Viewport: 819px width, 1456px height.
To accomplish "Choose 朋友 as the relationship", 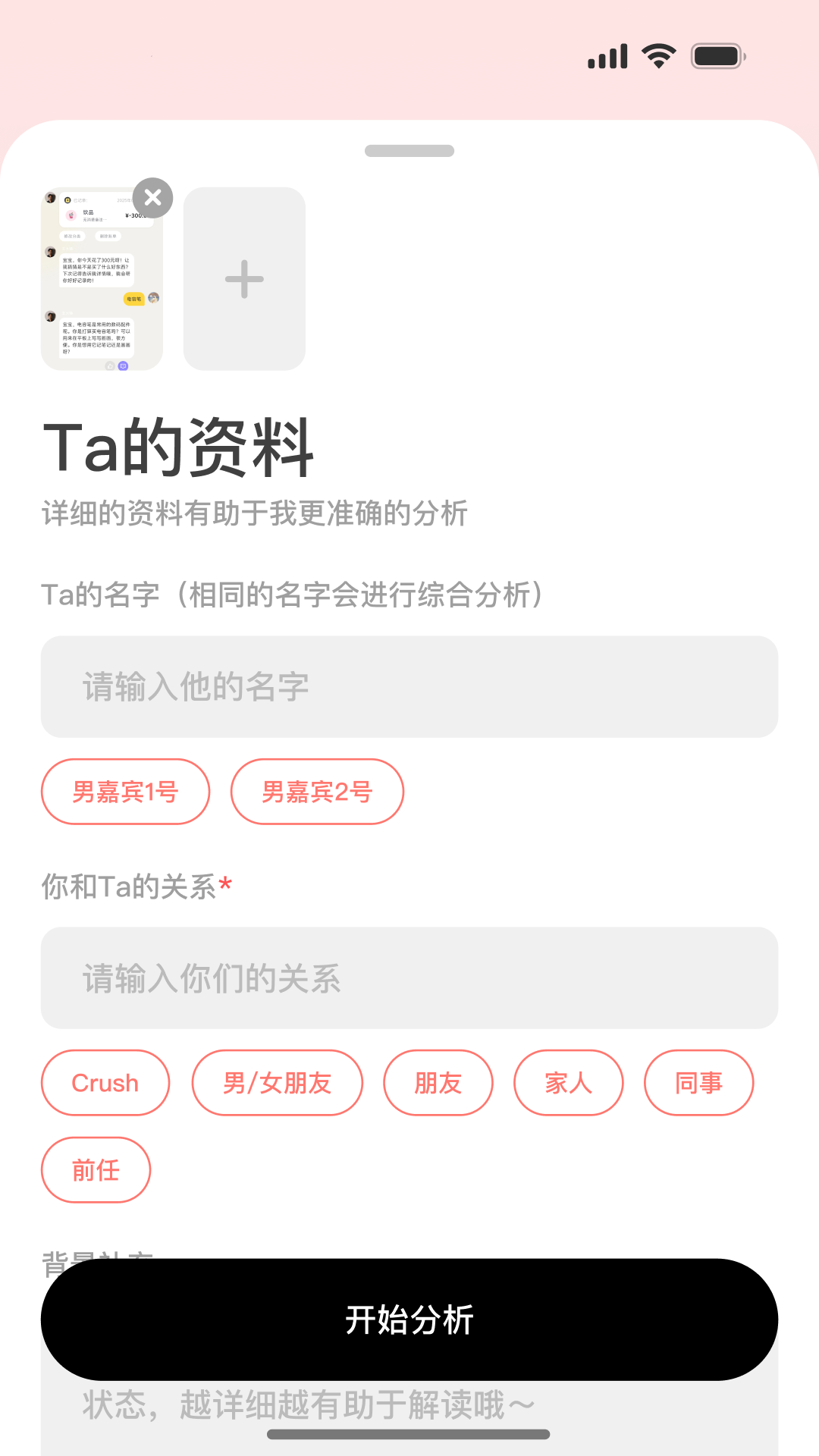I will pyautogui.click(x=438, y=1083).
